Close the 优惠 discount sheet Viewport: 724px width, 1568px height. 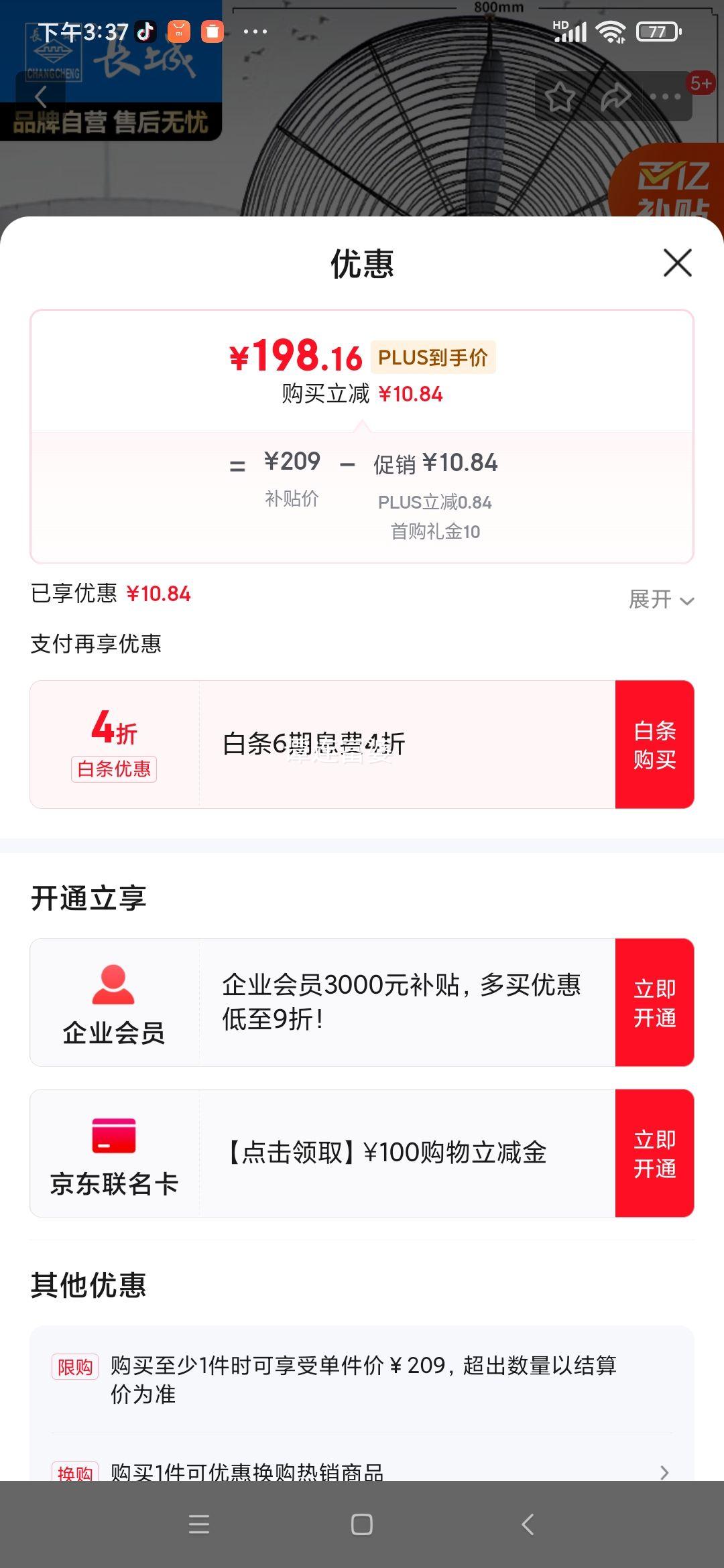677,263
